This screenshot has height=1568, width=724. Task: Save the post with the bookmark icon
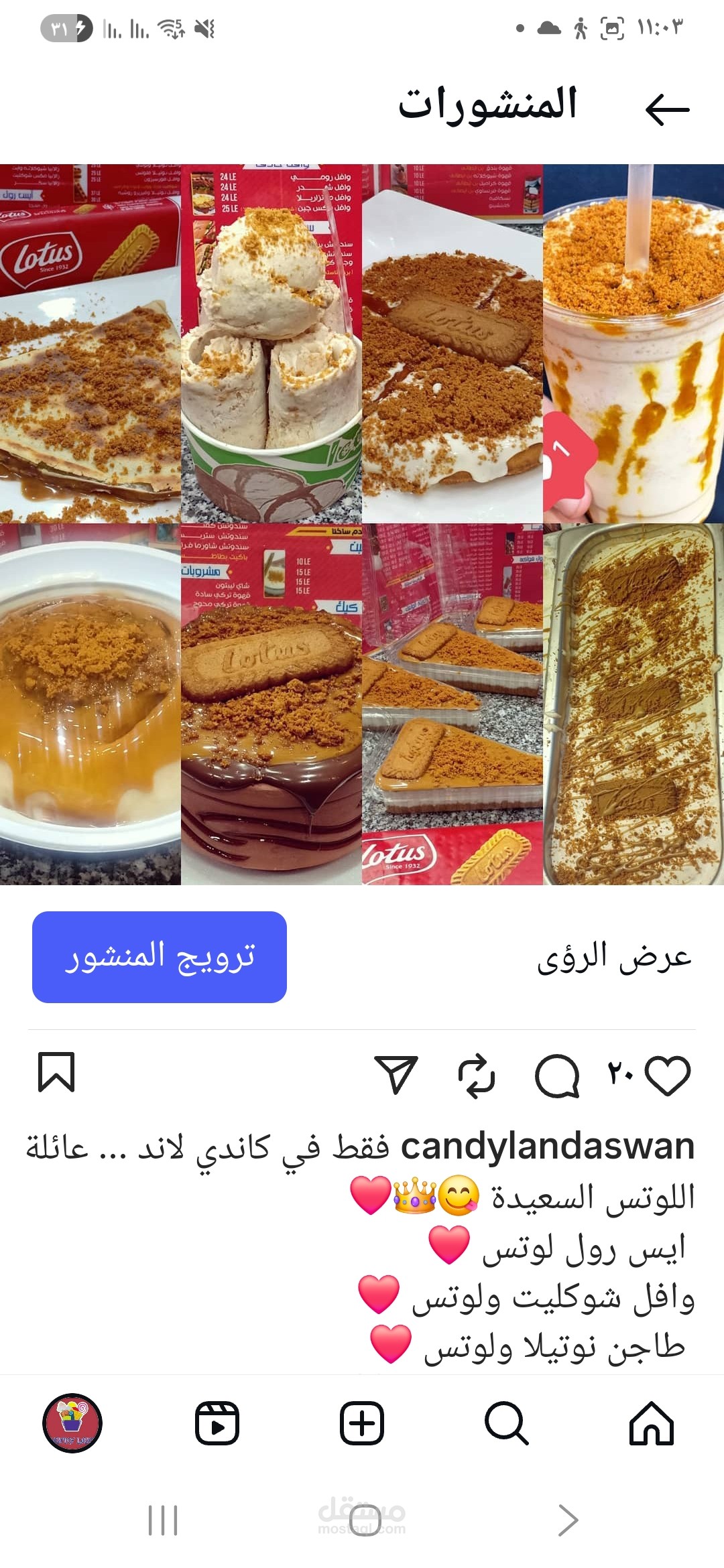[x=56, y=1072]
